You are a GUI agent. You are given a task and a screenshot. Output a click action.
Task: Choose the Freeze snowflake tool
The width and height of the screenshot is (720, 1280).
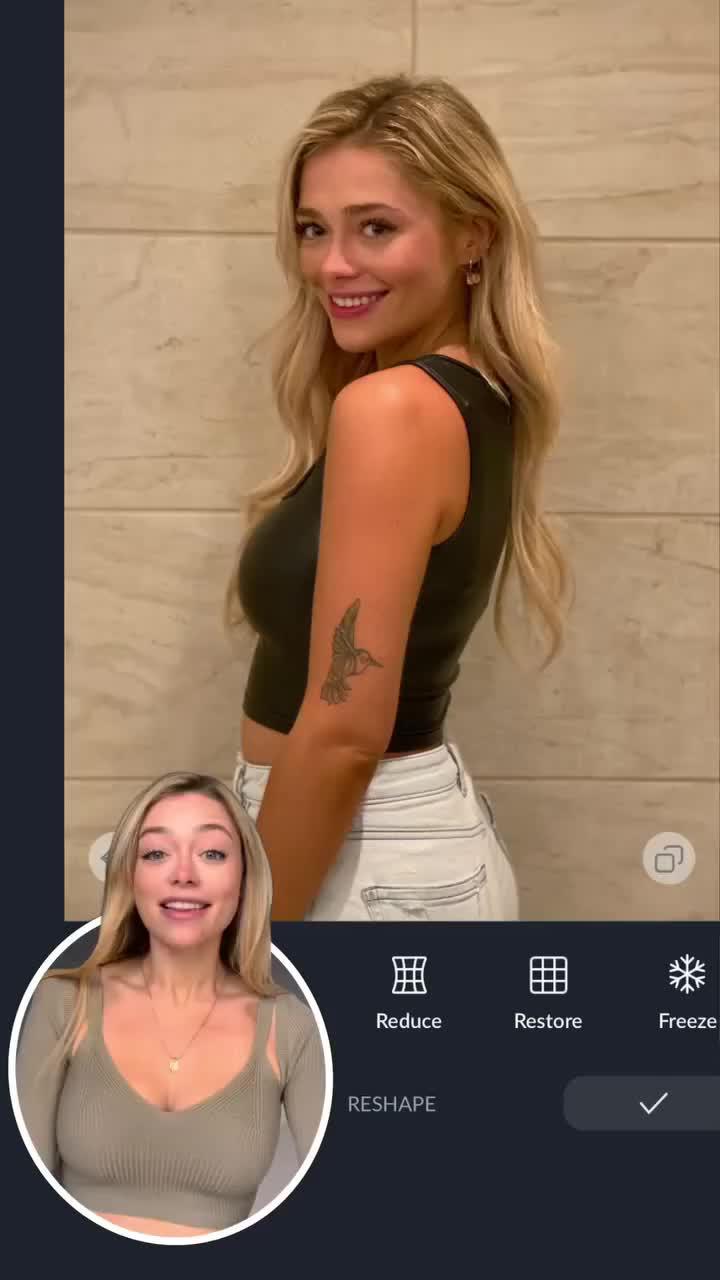point(687,991)
